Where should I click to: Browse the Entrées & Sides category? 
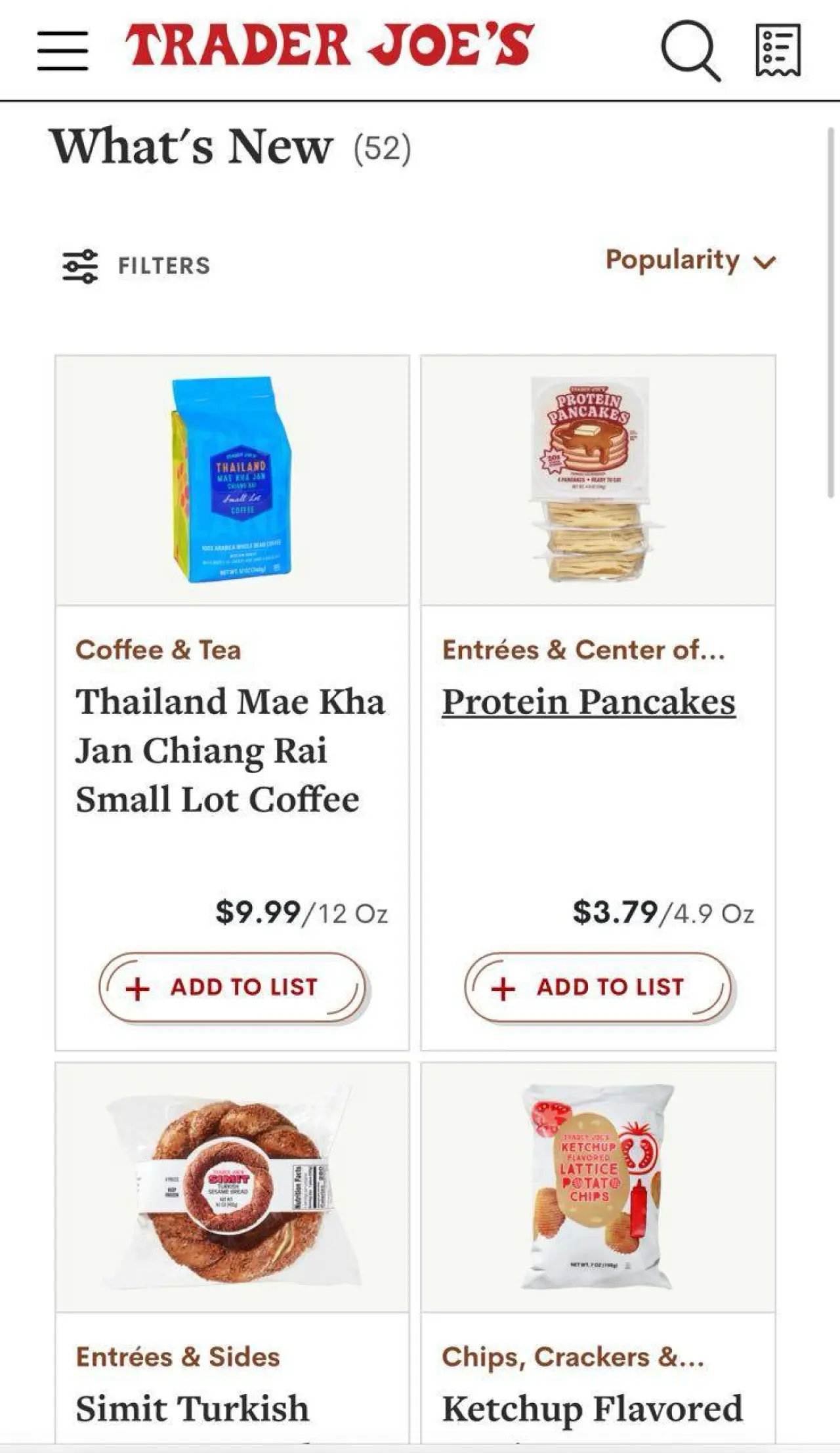178,1357
